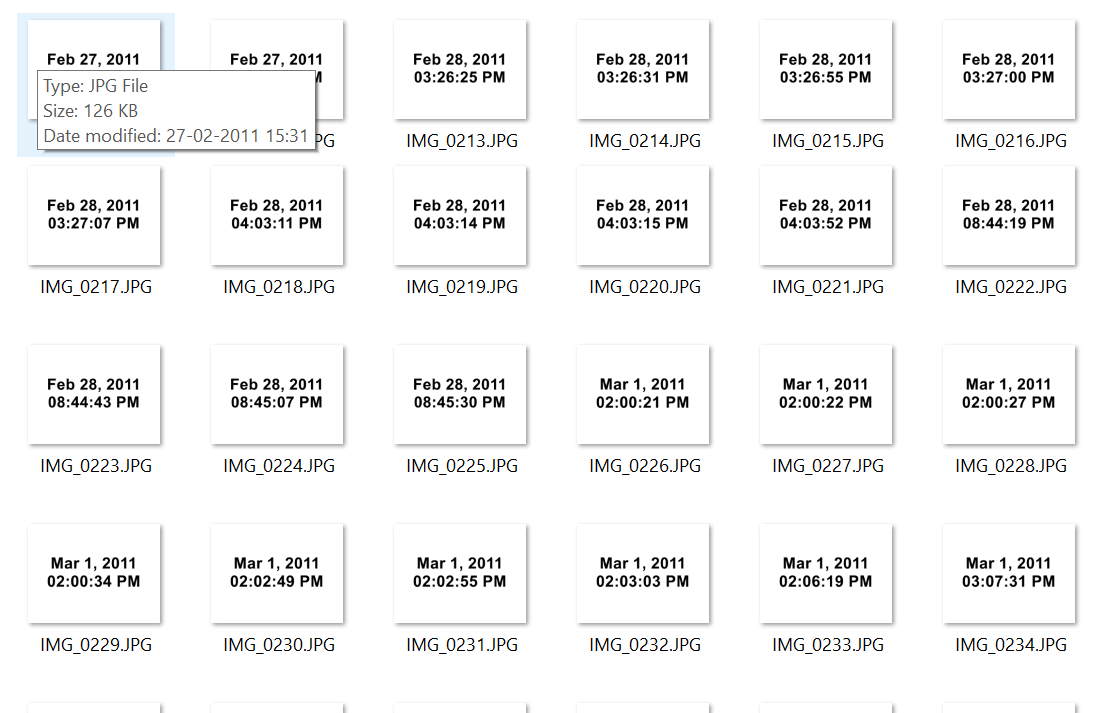Select the IMG_0222.JPG picture

(x=1009, y=216)
